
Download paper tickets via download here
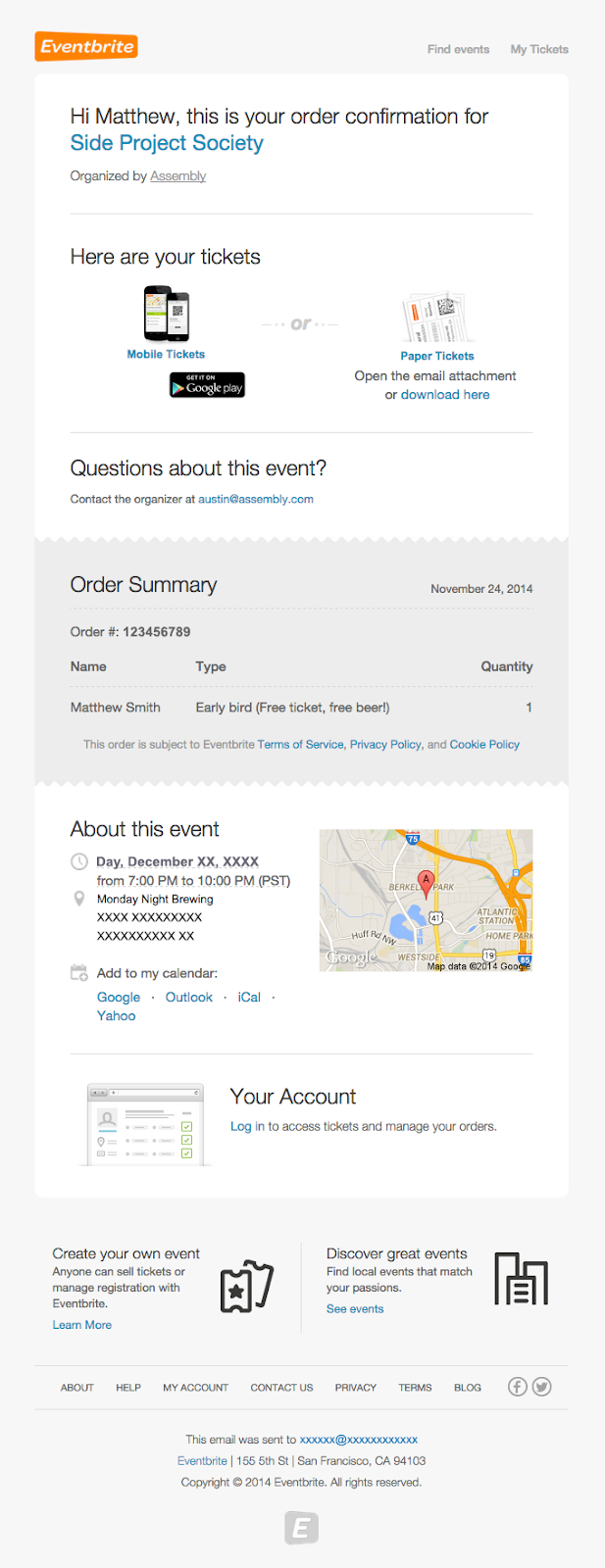point(444,395)
